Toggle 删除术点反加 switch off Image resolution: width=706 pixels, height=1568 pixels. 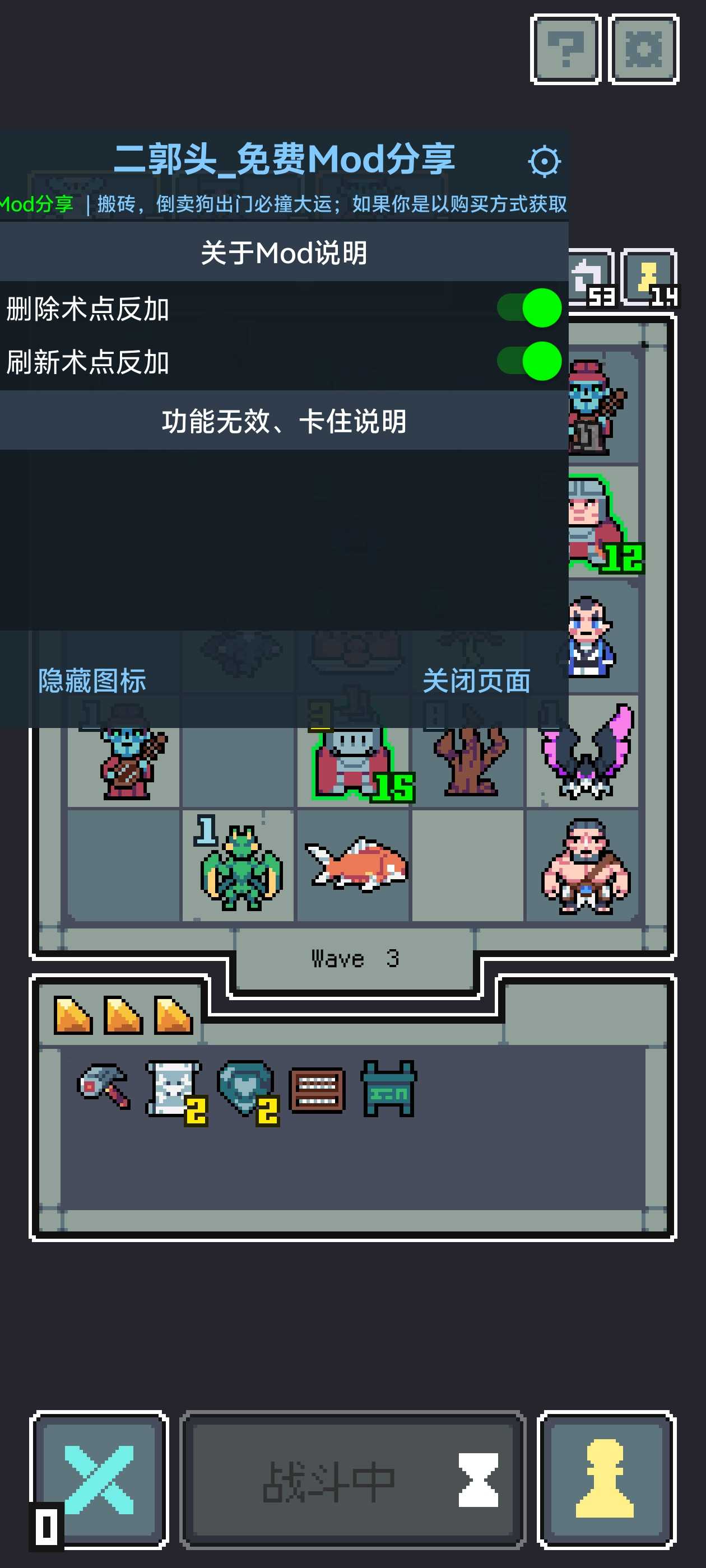click(529, 308)
